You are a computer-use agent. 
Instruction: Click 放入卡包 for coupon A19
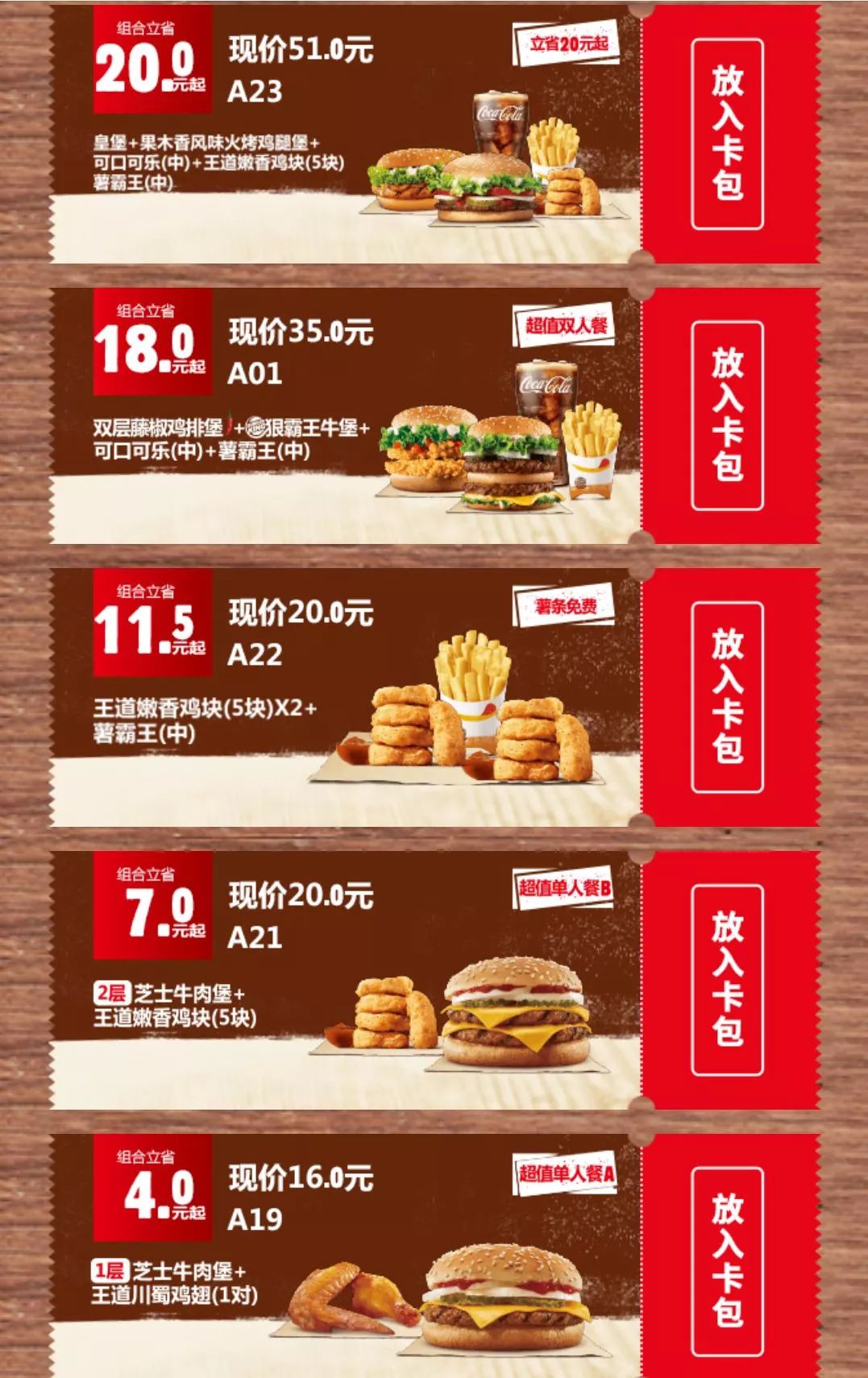coord(726,1257)
